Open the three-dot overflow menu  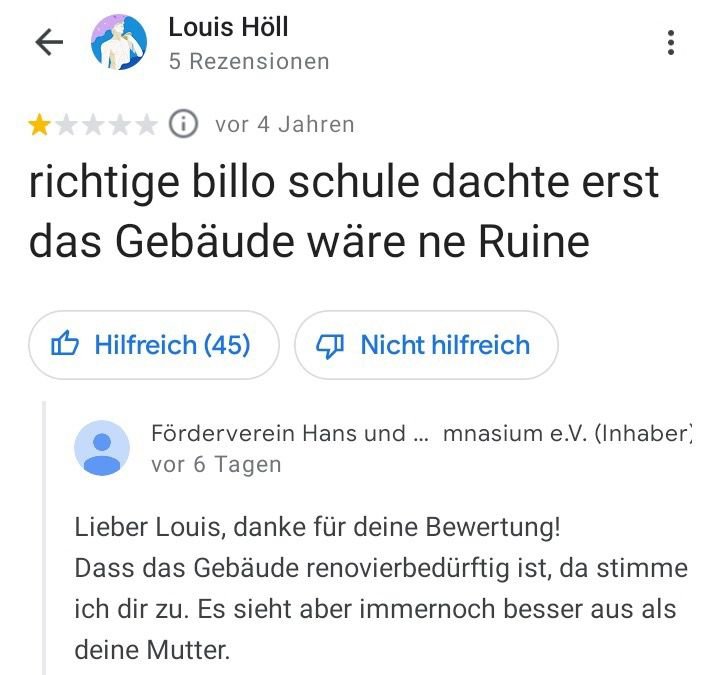click(670, 42)
